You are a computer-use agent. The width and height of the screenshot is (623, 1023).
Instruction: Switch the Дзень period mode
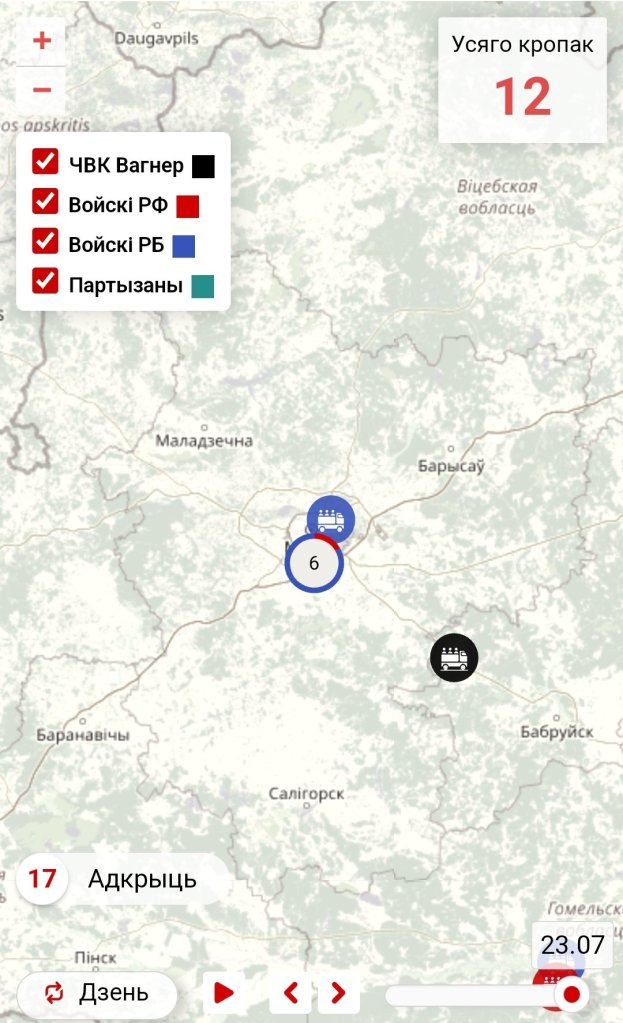point(97,993)
